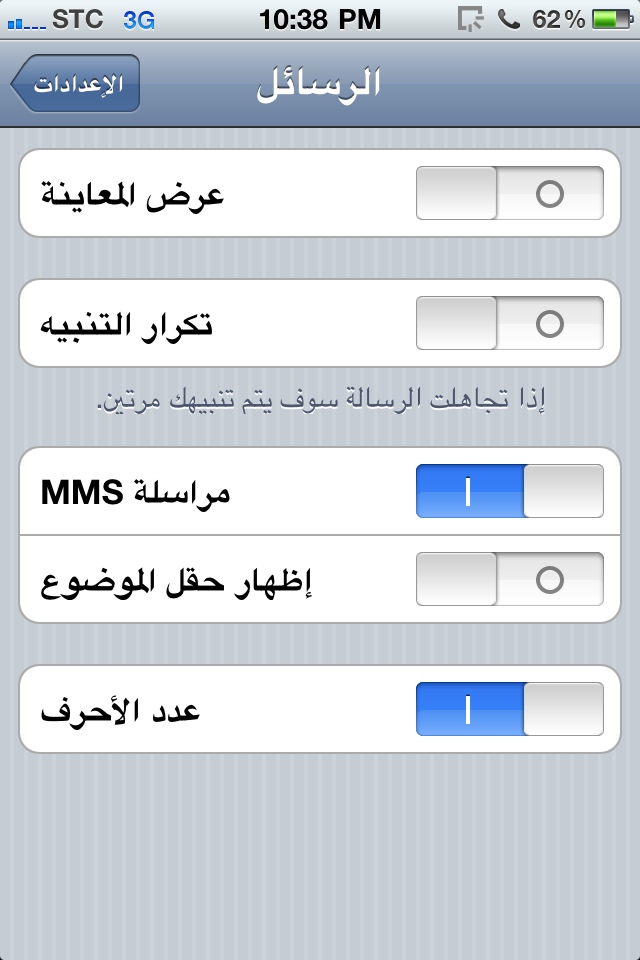Turn on تكرار التنبيه

pos(510,323)
